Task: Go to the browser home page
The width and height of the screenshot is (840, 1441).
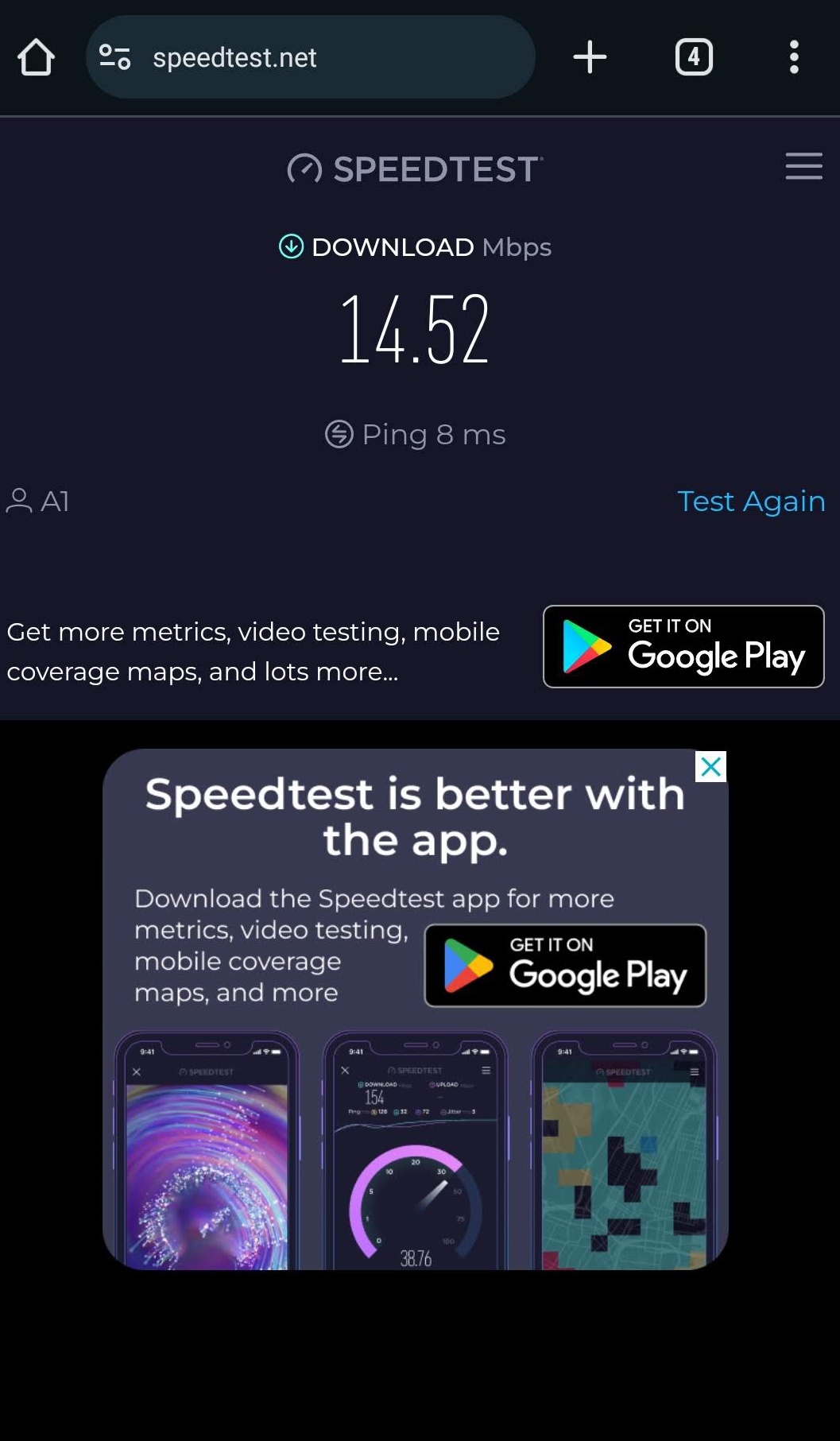Action: (x=36, y=57)
